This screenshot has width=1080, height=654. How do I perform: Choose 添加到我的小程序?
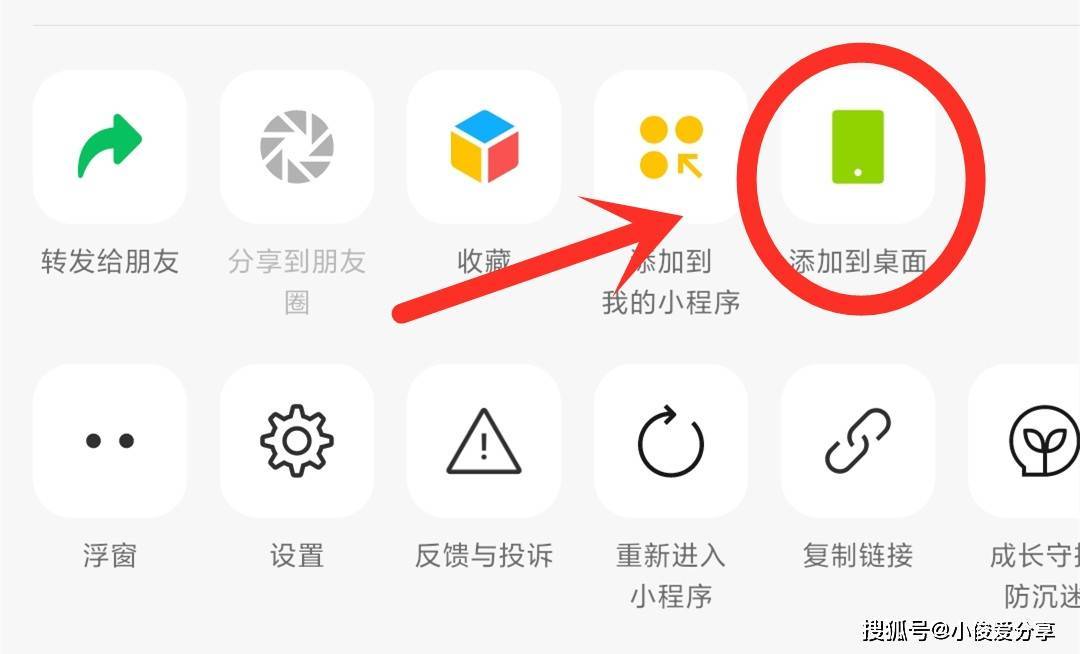point(671,147)
